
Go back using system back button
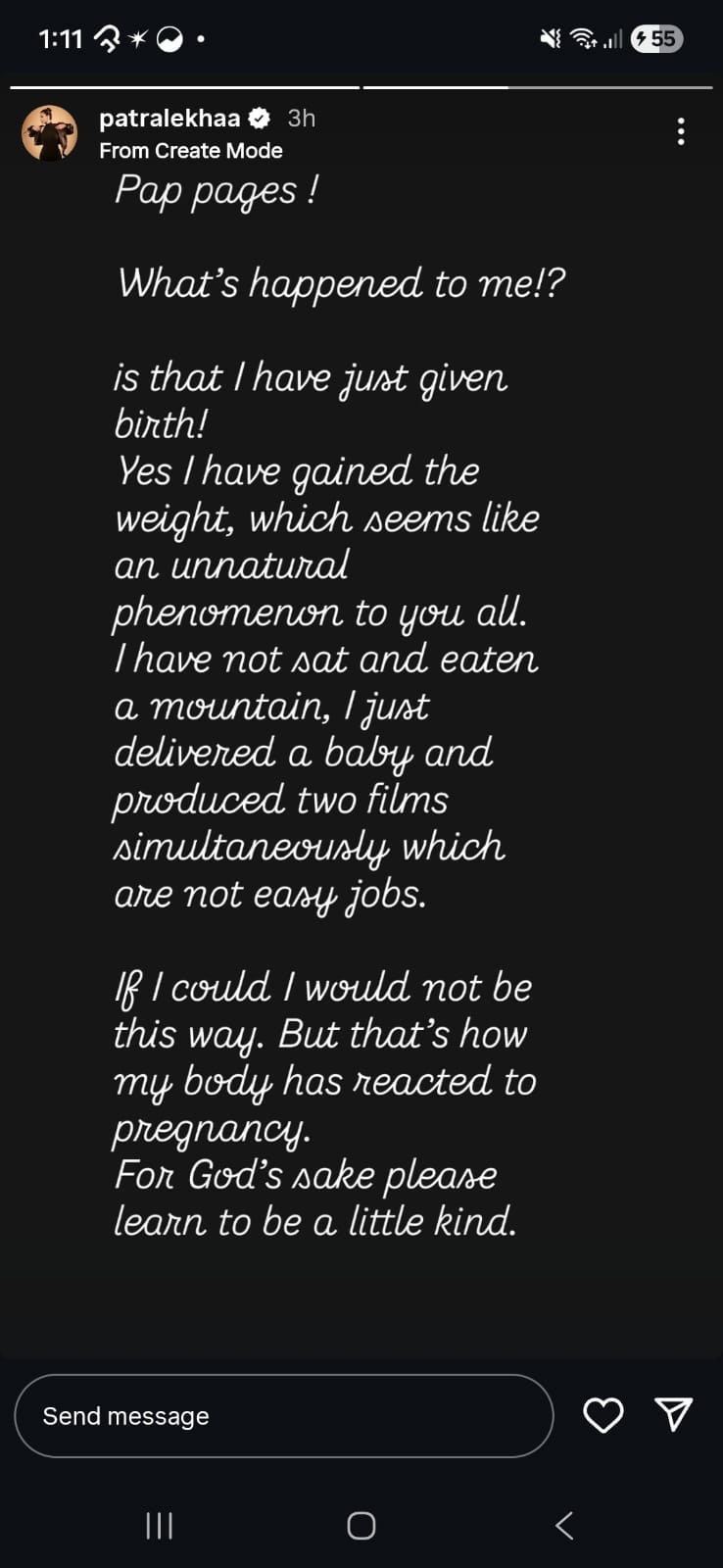(x=564, y=1525)
